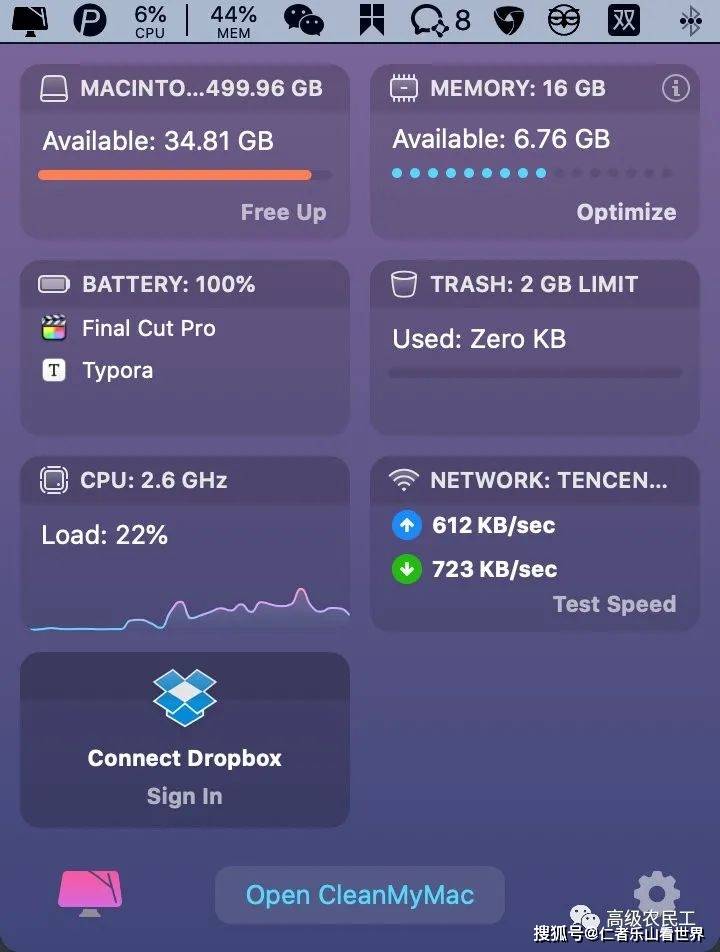Run Test Speed on the network card

(614, 604)
